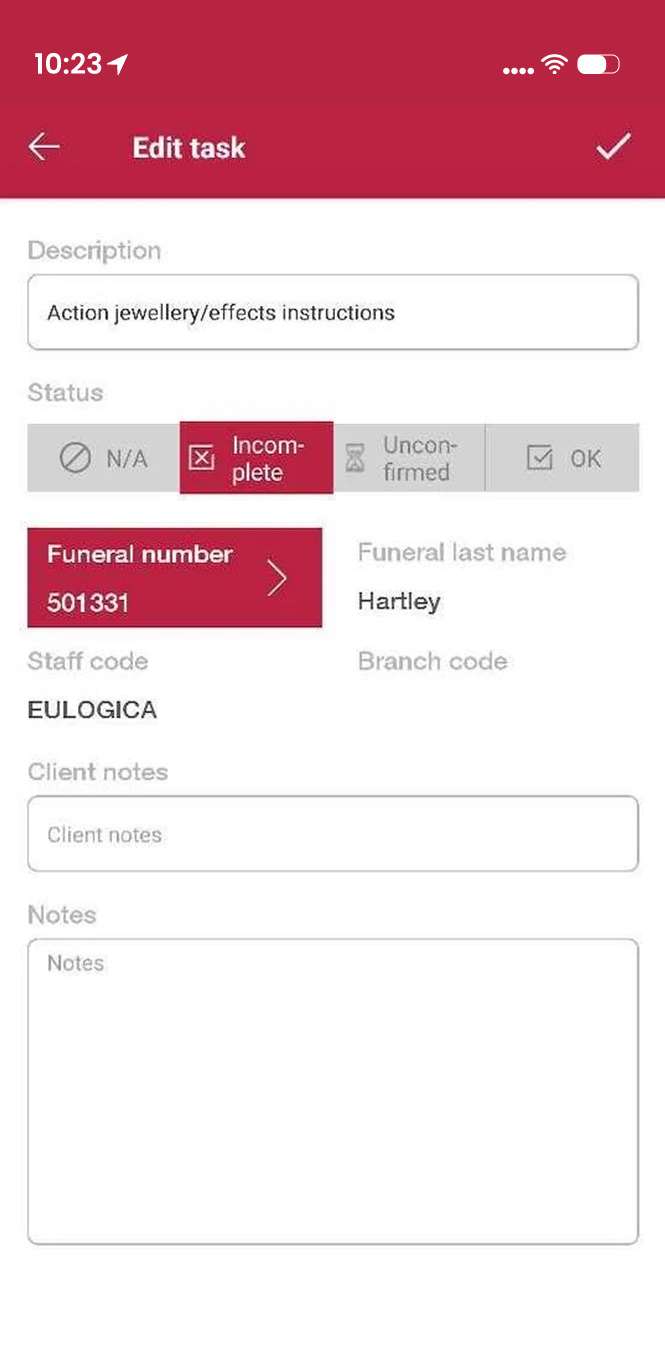The height and width of the screenshot is (1362, 665).
Task: Choose the OK status option
Action: [x=562, y=458]
